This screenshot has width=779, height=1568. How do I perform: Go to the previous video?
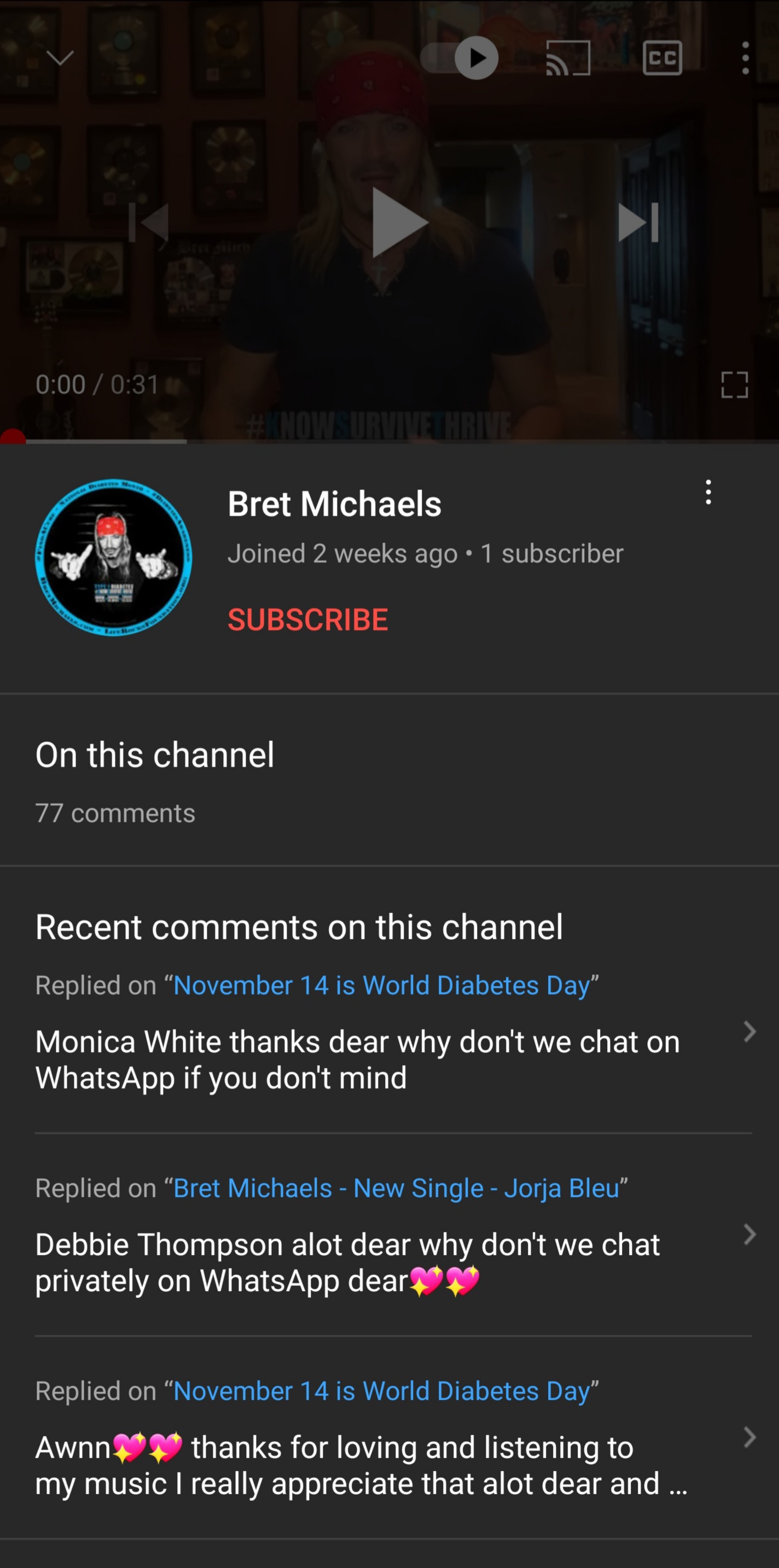click(149, 223)
